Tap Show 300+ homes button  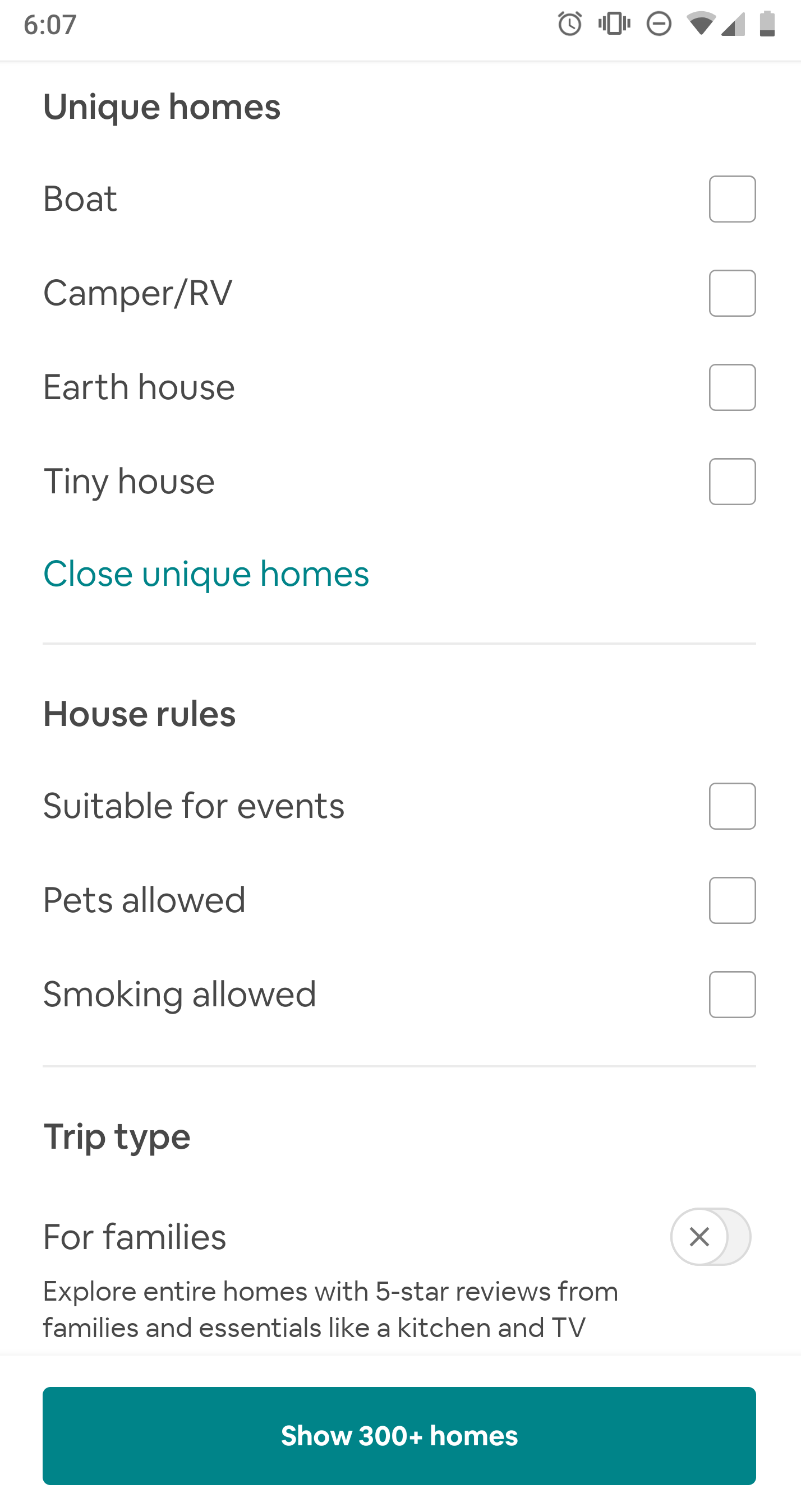(399, 1436)
